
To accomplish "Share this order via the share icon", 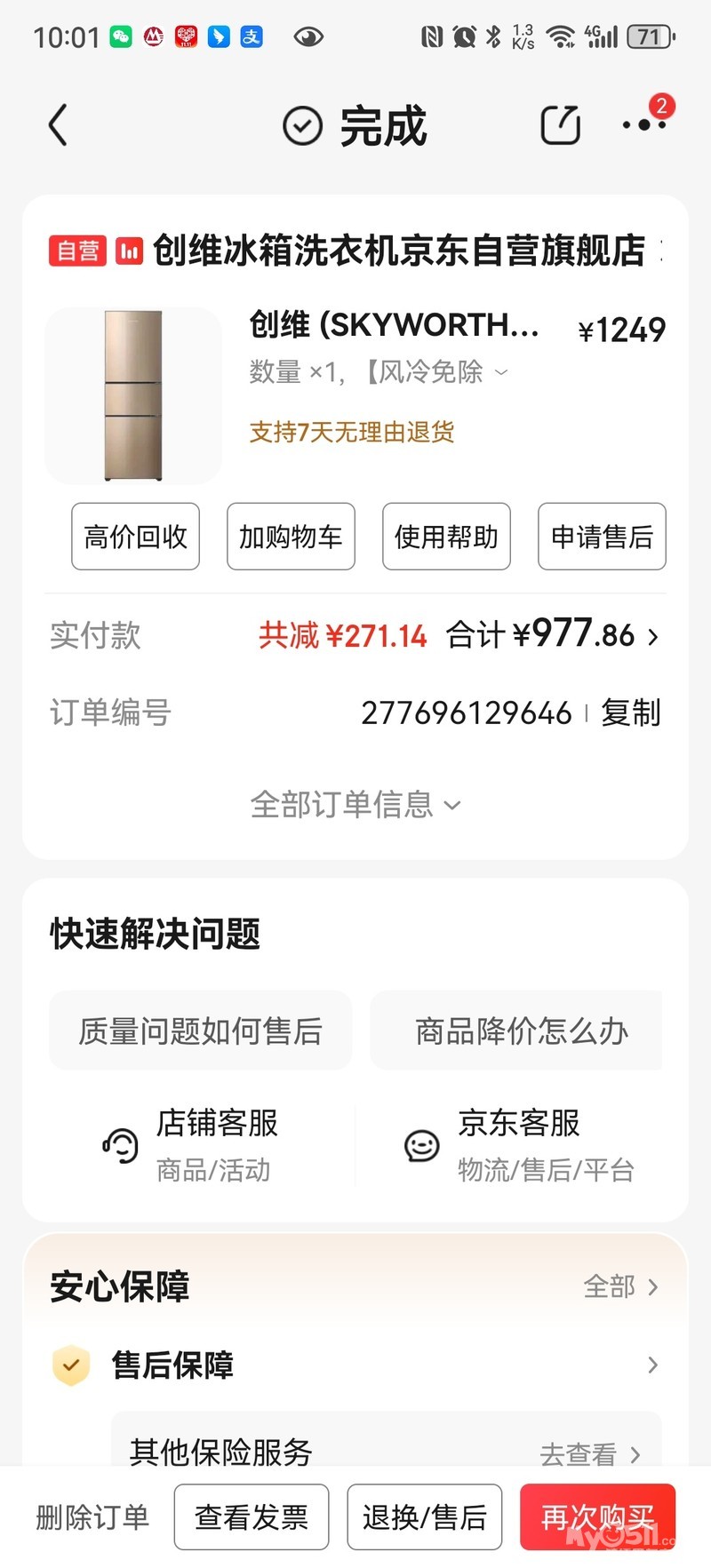I will click(560, 125).
